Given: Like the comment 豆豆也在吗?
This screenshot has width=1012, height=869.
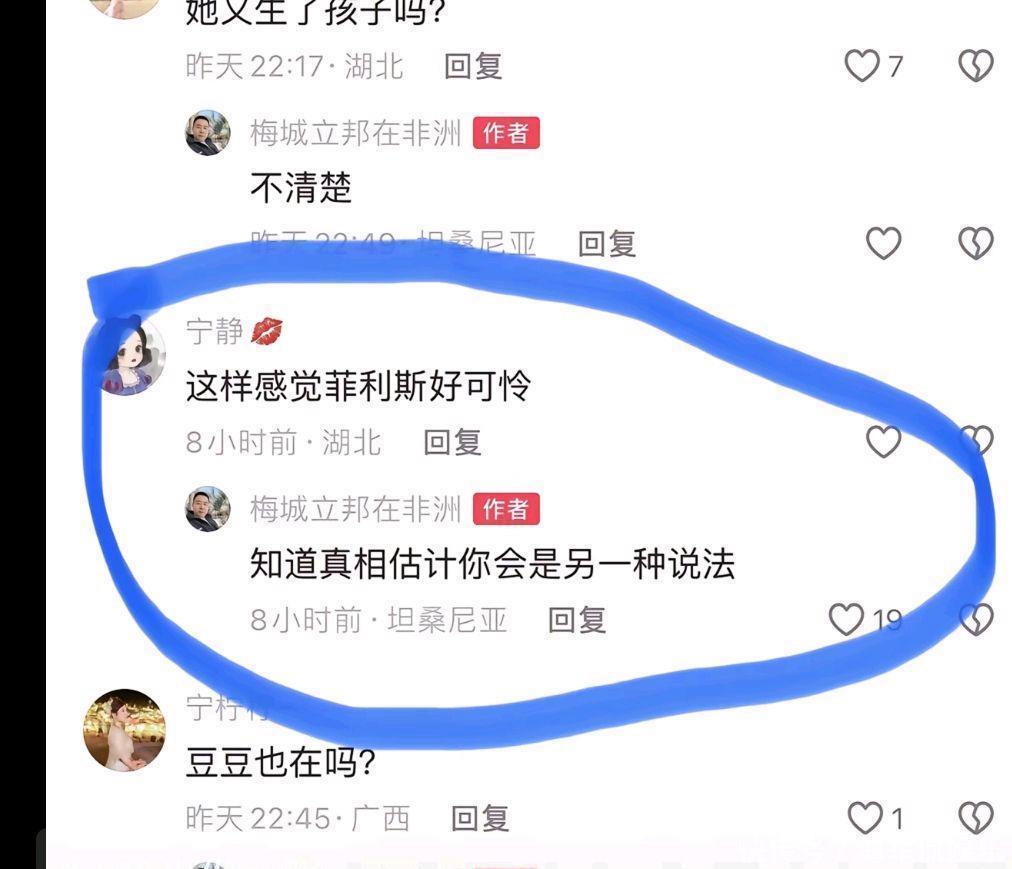Looking at the screenshot, I should pos(865,817).
